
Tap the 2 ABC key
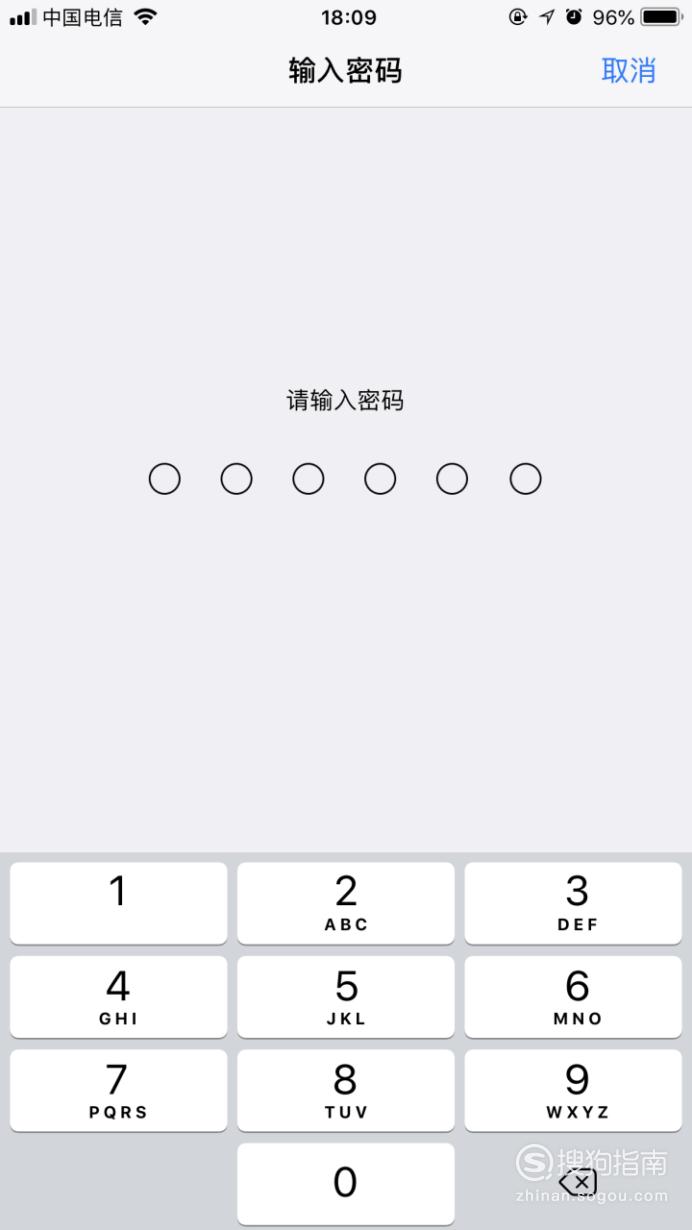tap(346, 903)
